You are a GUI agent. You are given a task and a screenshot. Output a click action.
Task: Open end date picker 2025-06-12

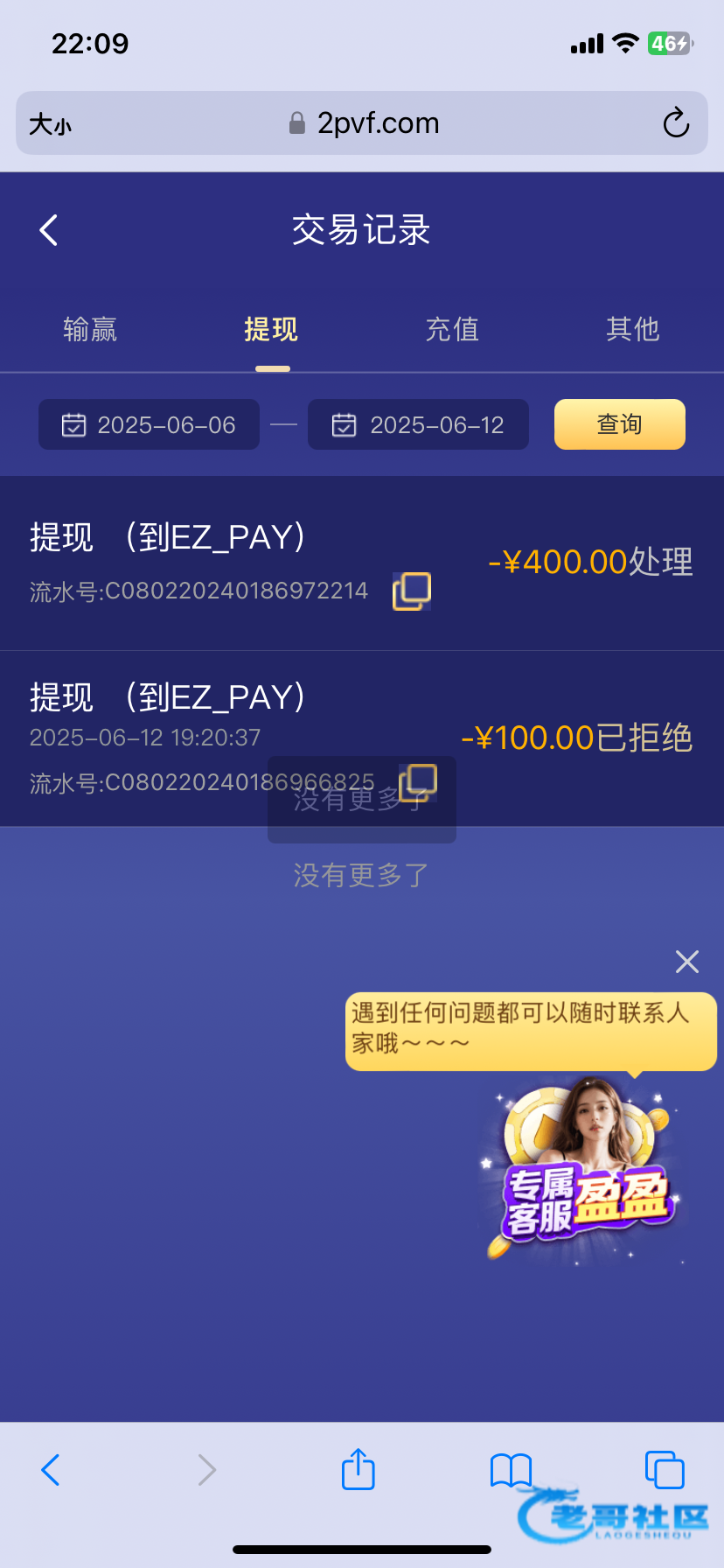tap(418, 425)
